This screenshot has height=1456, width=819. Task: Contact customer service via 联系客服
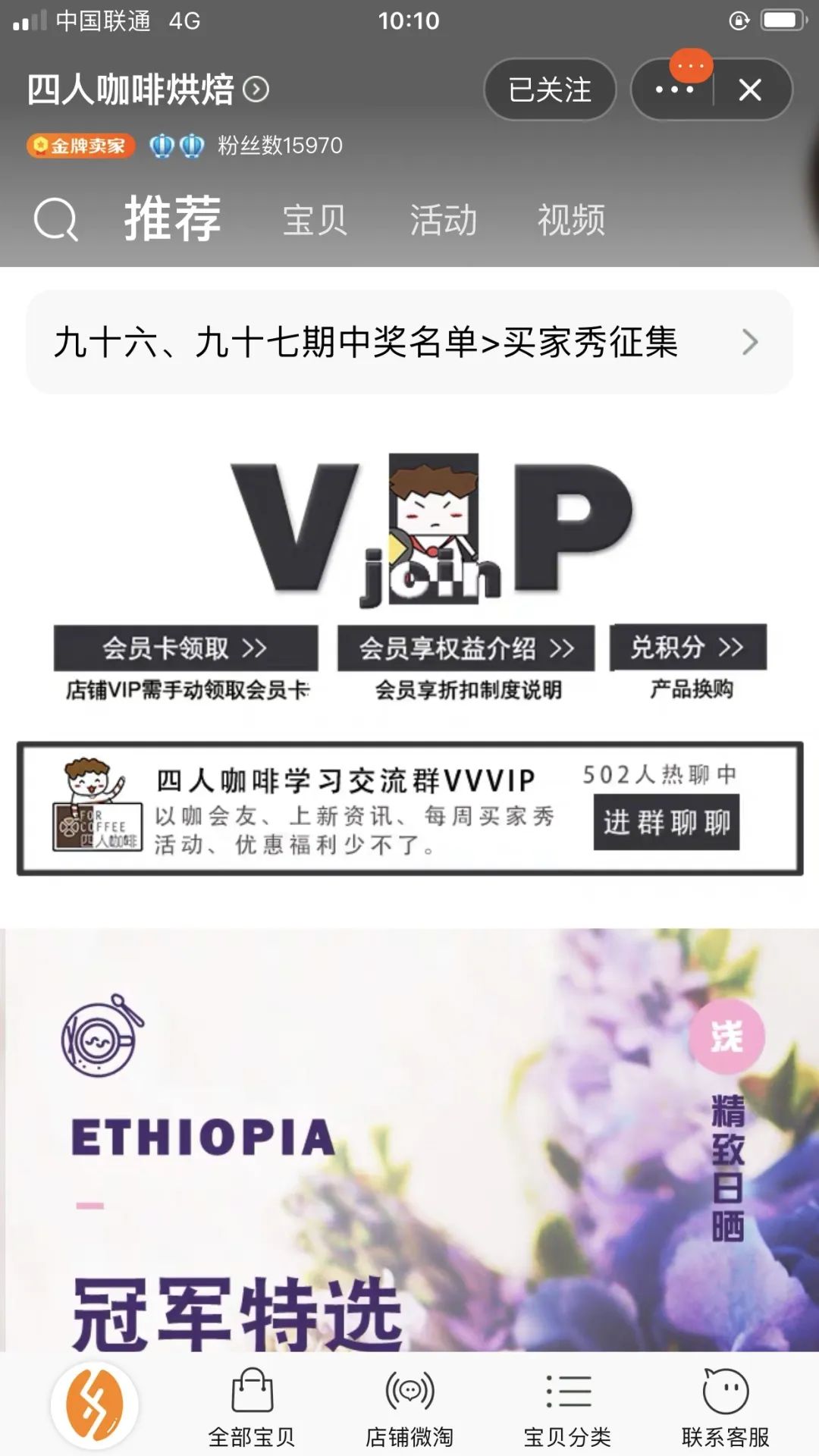pyautogui.click(x=725, y=1407)
